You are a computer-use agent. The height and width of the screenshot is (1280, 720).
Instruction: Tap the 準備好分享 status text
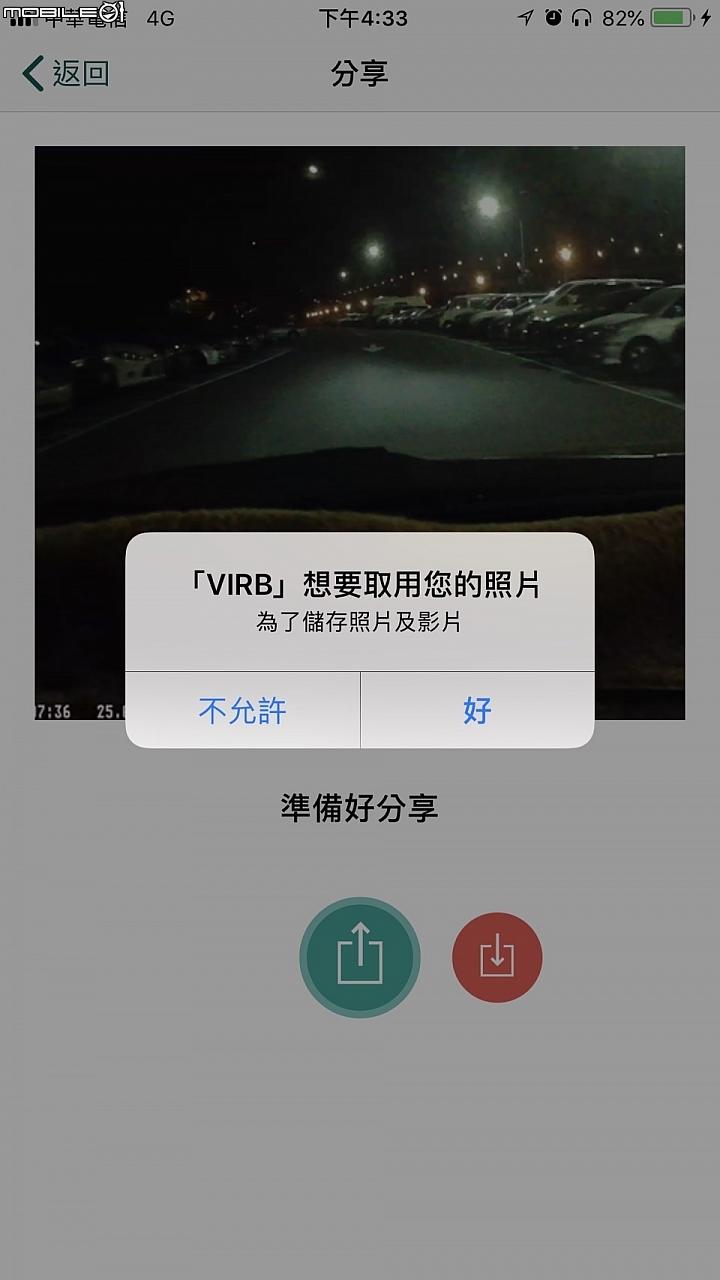tap(359, 808)
